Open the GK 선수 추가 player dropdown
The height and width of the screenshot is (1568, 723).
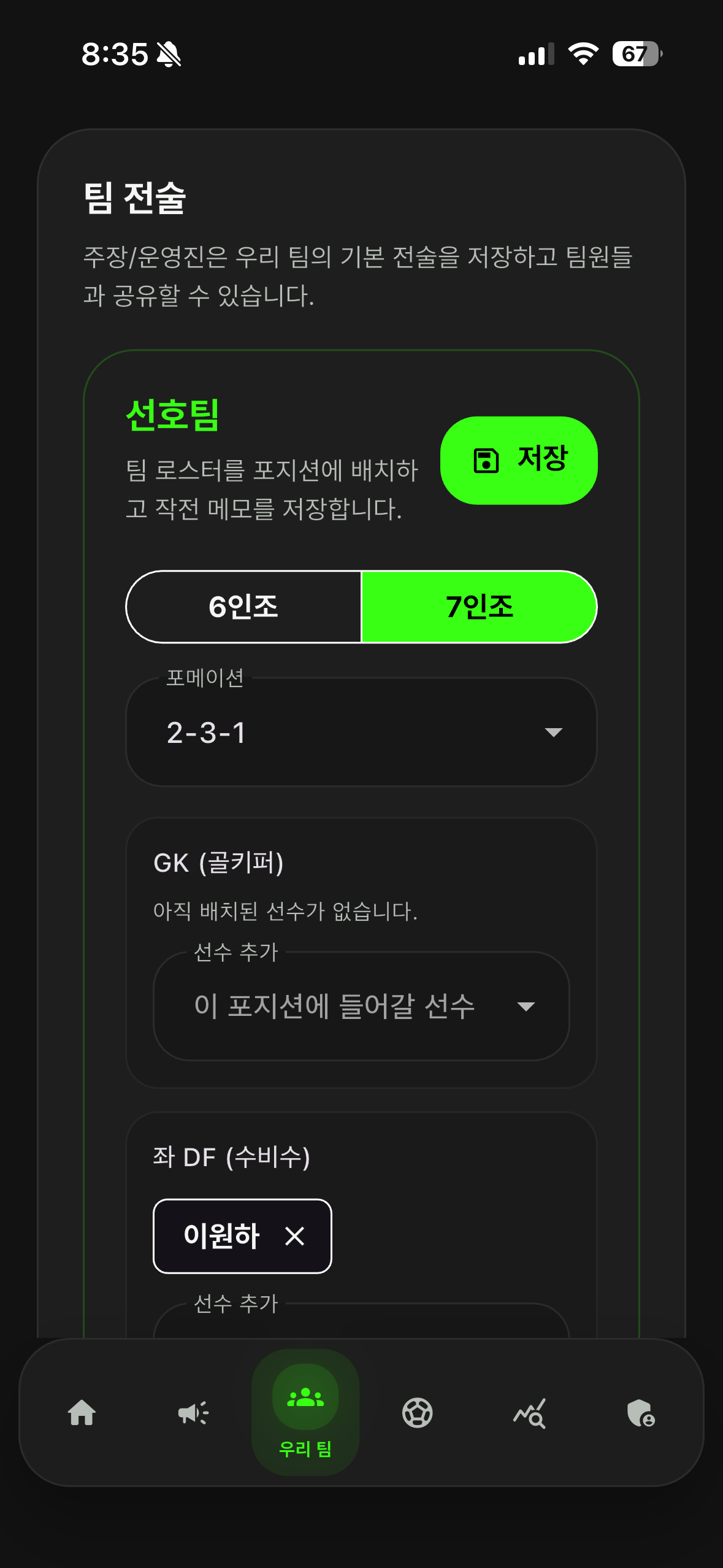point(362,1005)
